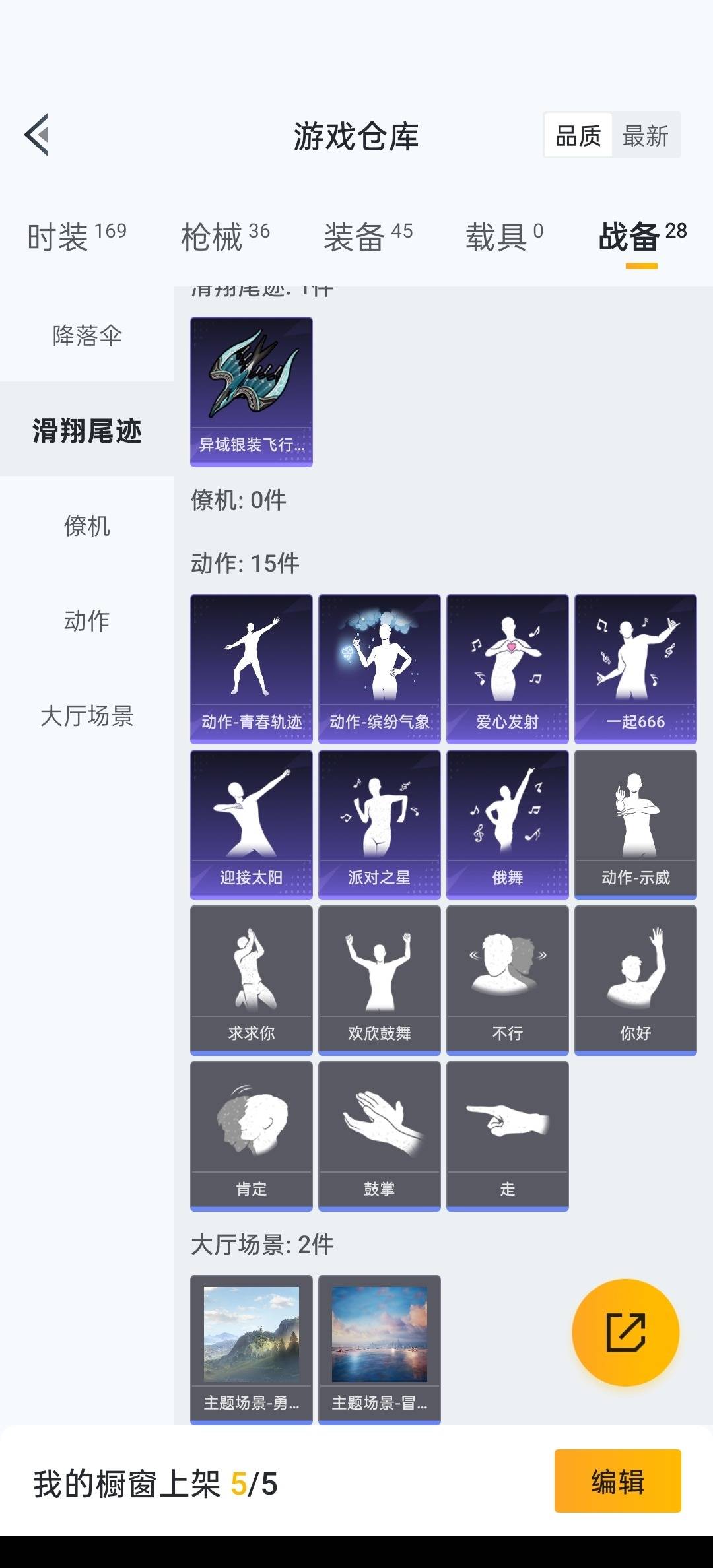Image resolution: width=713 pixels, height=1568 pixels.
Task: Jump to 动作 in the sidebar
Action: pyautogui.click(x=87, y=620)
